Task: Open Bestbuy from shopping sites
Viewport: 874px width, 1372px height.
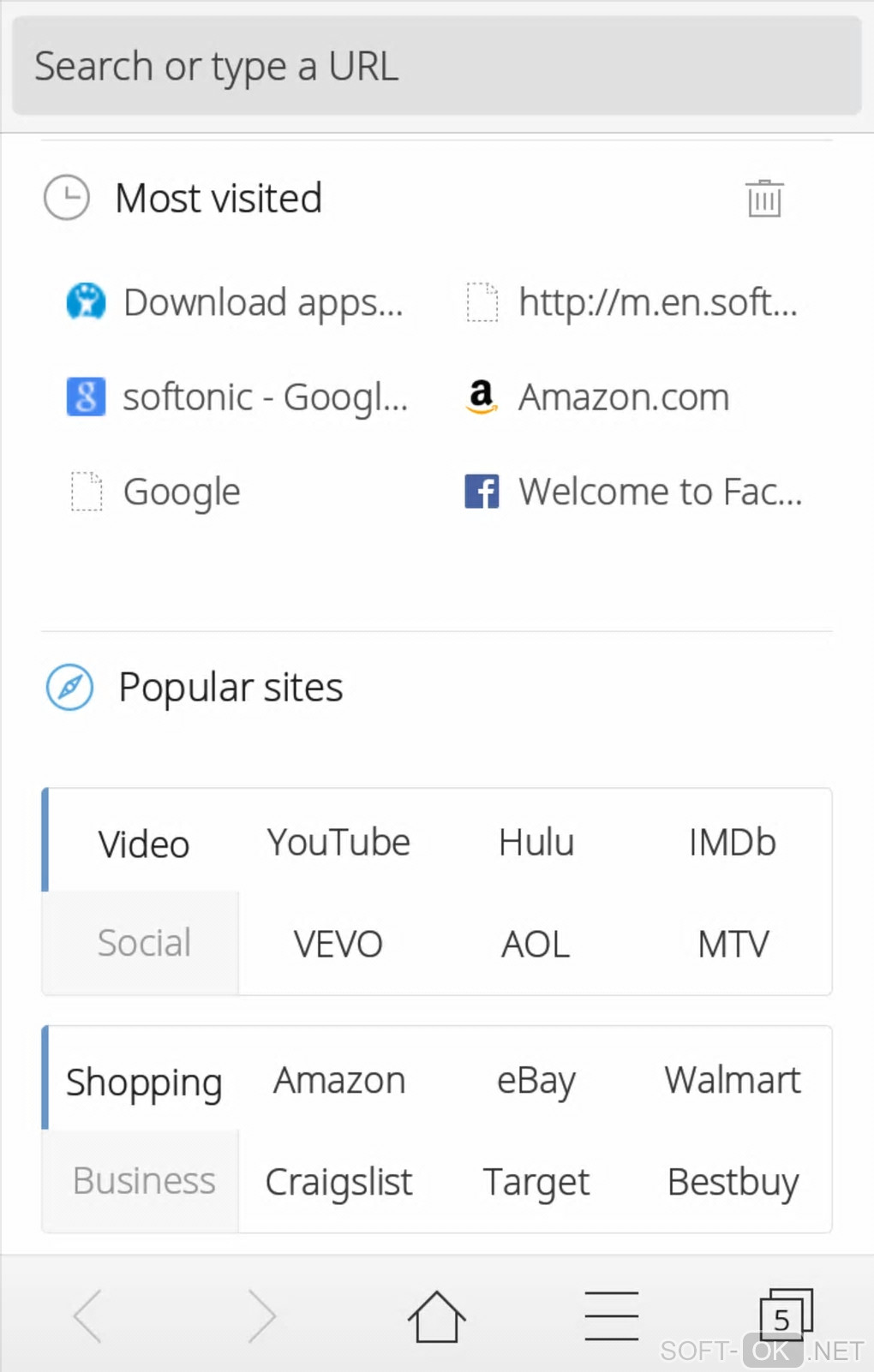Action: tap(732, 1182)
